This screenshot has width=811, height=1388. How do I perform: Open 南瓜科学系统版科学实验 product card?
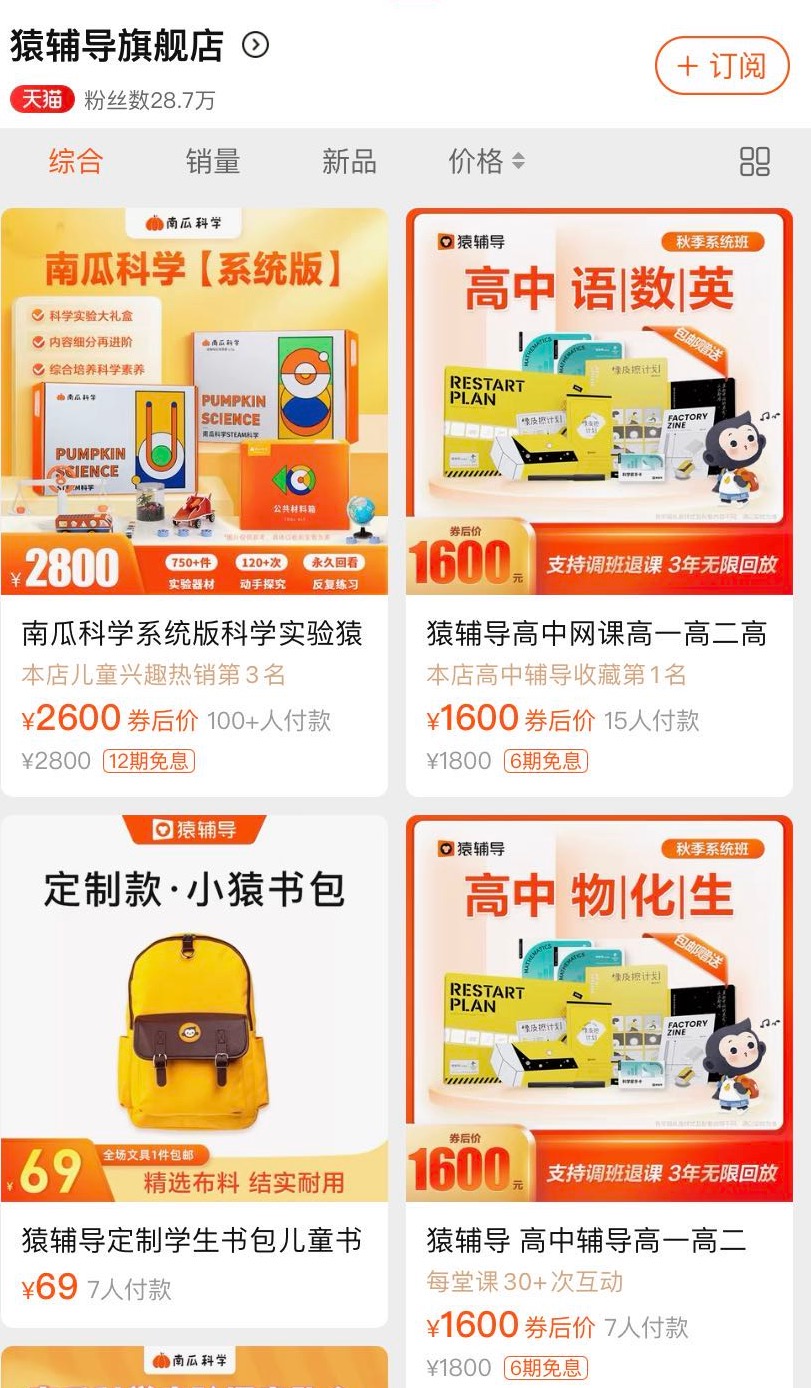point(194,500)
